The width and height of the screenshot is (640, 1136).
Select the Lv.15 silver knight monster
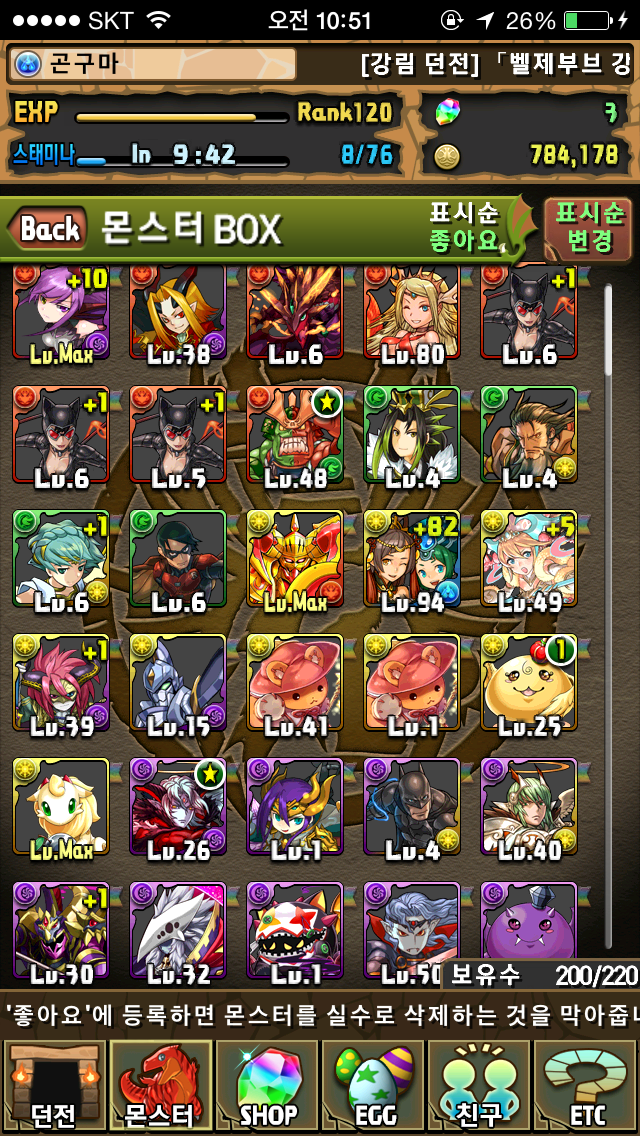(x=177, y=682)
